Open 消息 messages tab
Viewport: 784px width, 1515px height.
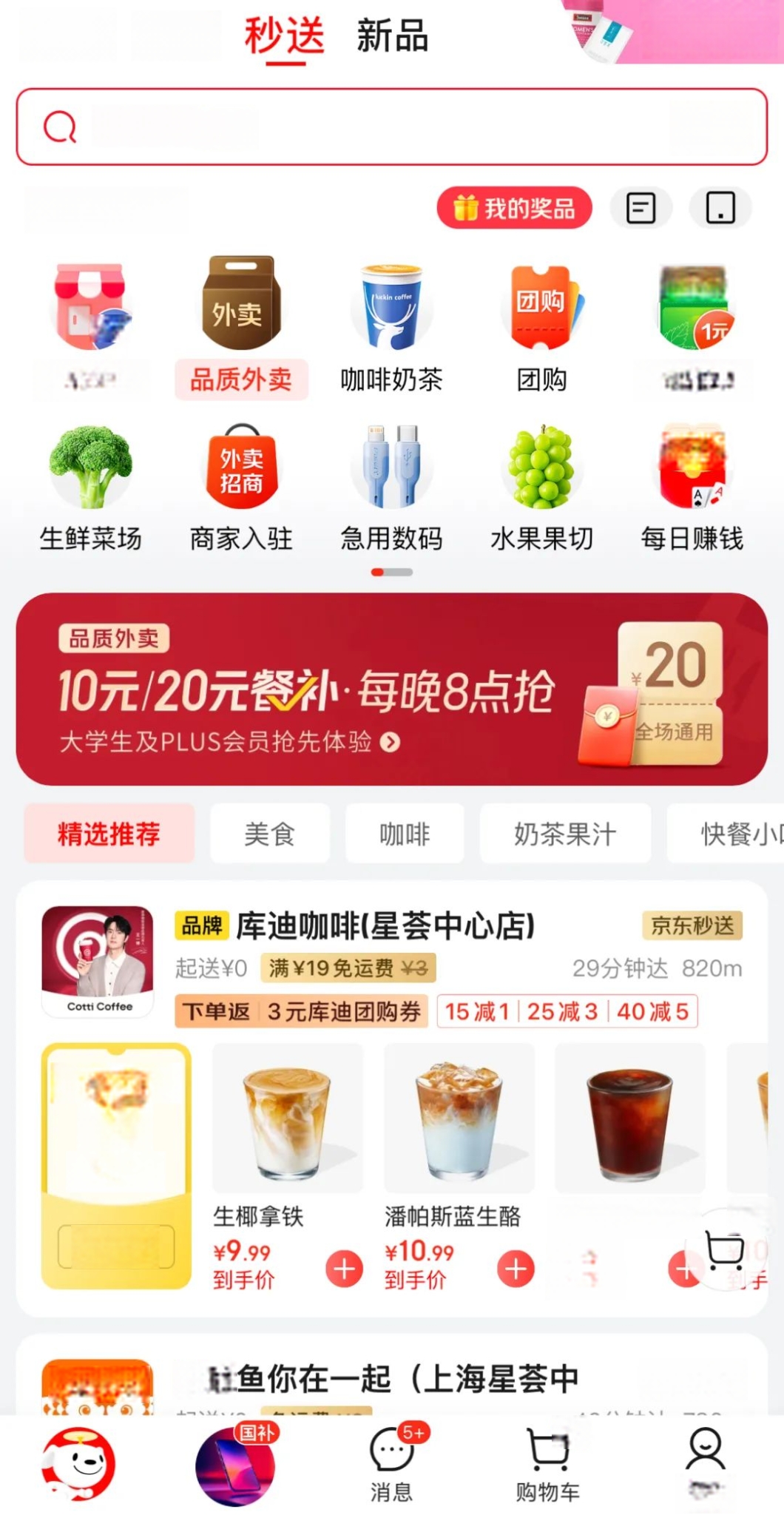coord(392,1465)
